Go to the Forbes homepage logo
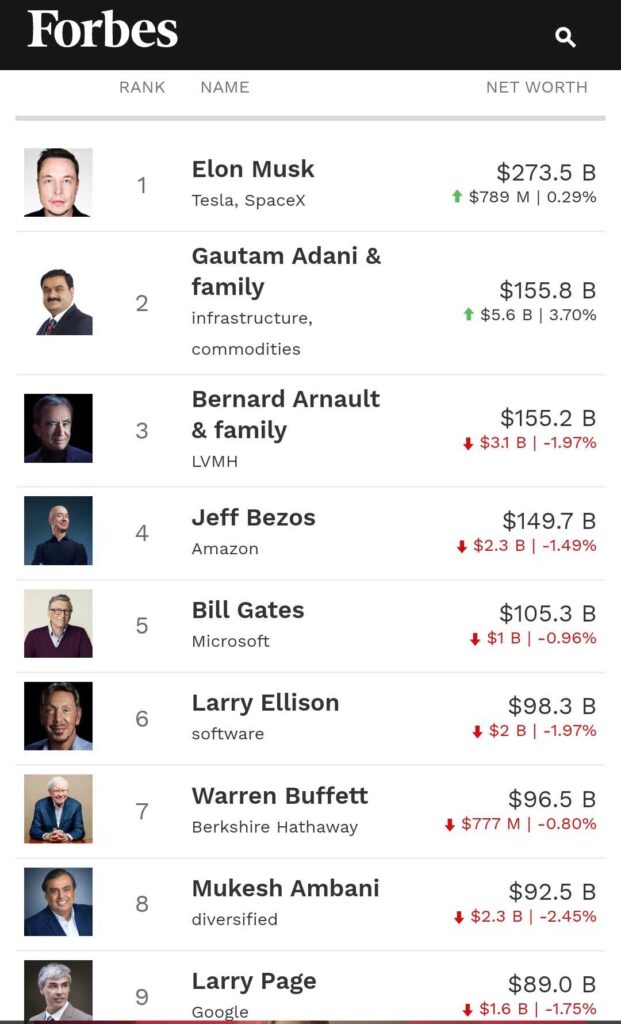 [103, 30]
